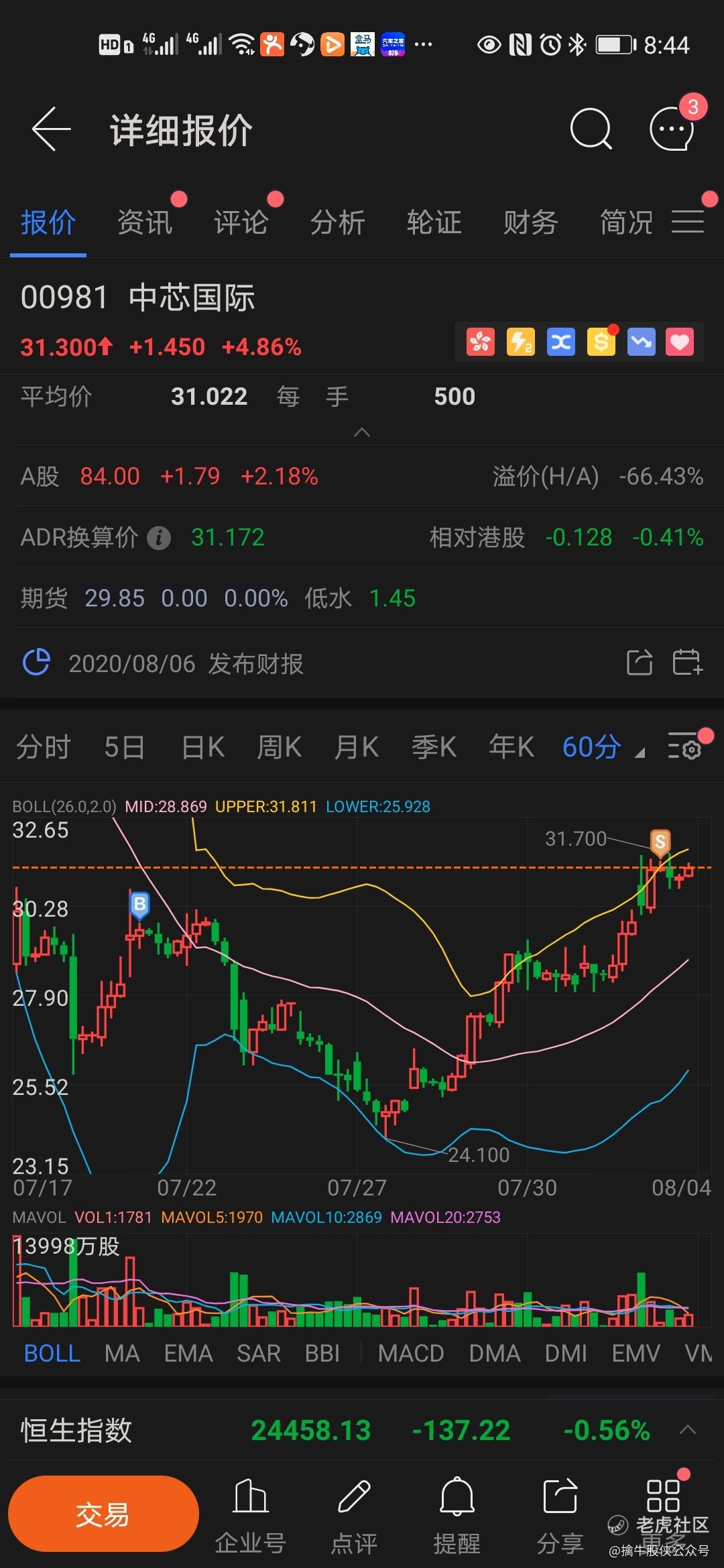Switch to the 资讯 tab
This screenshot has height=1568, width=724.
145,222
